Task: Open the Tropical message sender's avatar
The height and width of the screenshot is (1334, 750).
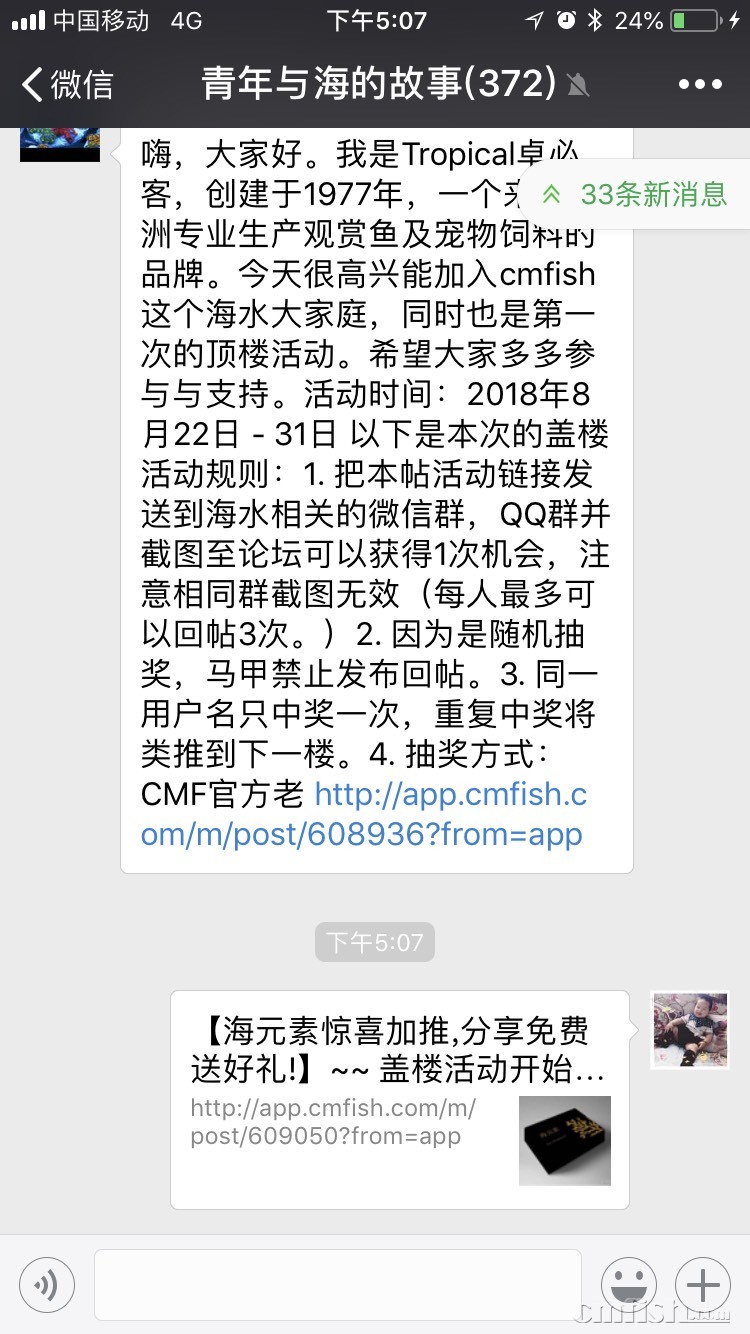Action: (60, 145)
